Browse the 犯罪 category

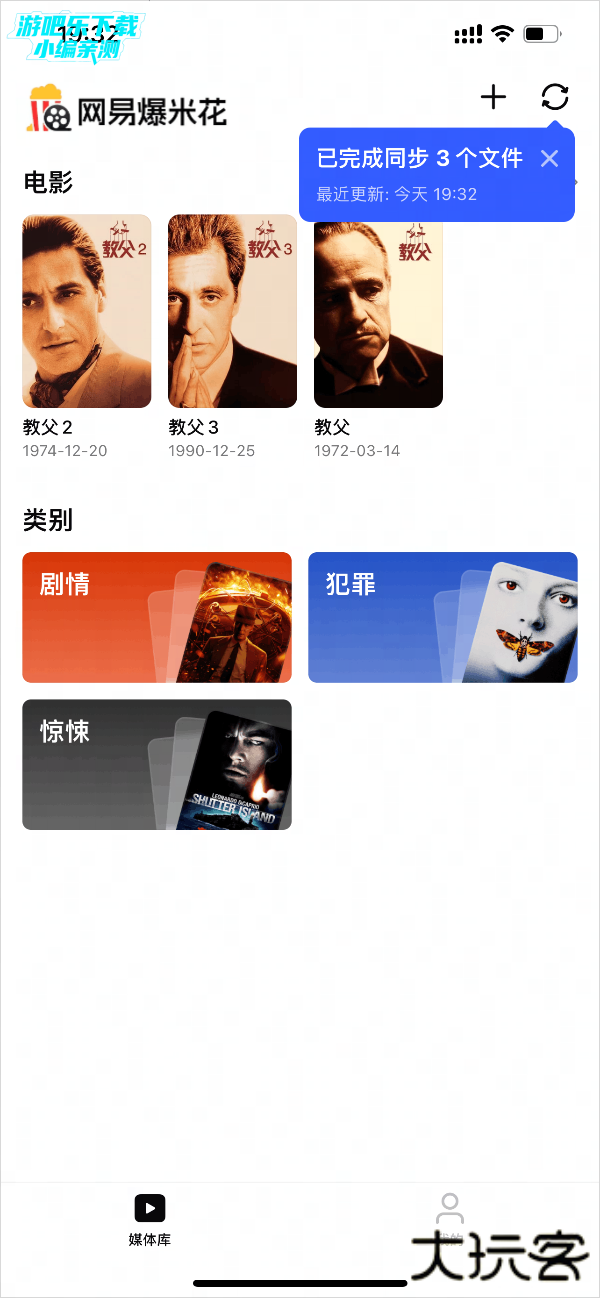[x=443, y=617]
